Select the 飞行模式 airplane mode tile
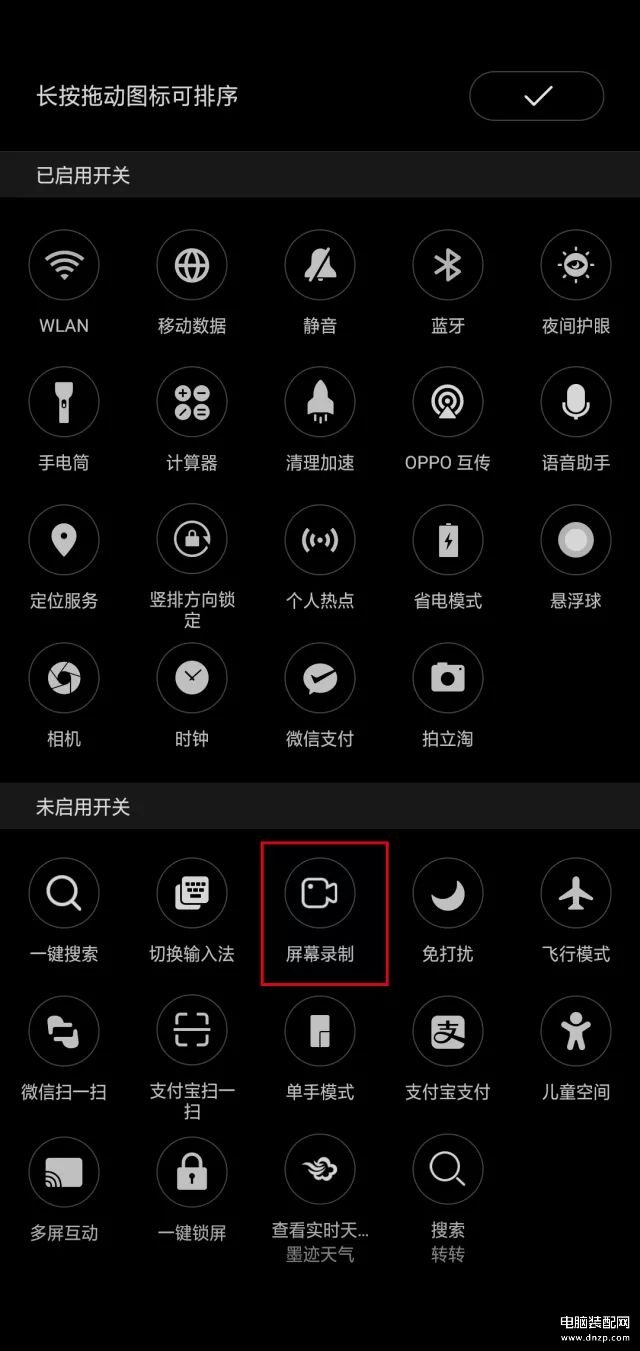Screen dimensions: 640x1351 tap(576, 894)
